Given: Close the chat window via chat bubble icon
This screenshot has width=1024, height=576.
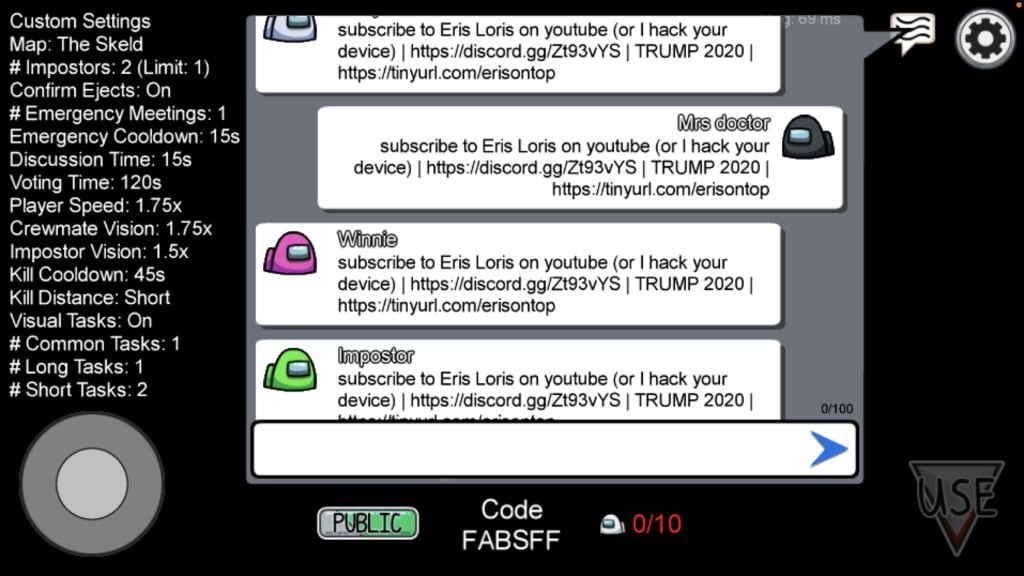Looking at the screenshot, I should [911, 33].
